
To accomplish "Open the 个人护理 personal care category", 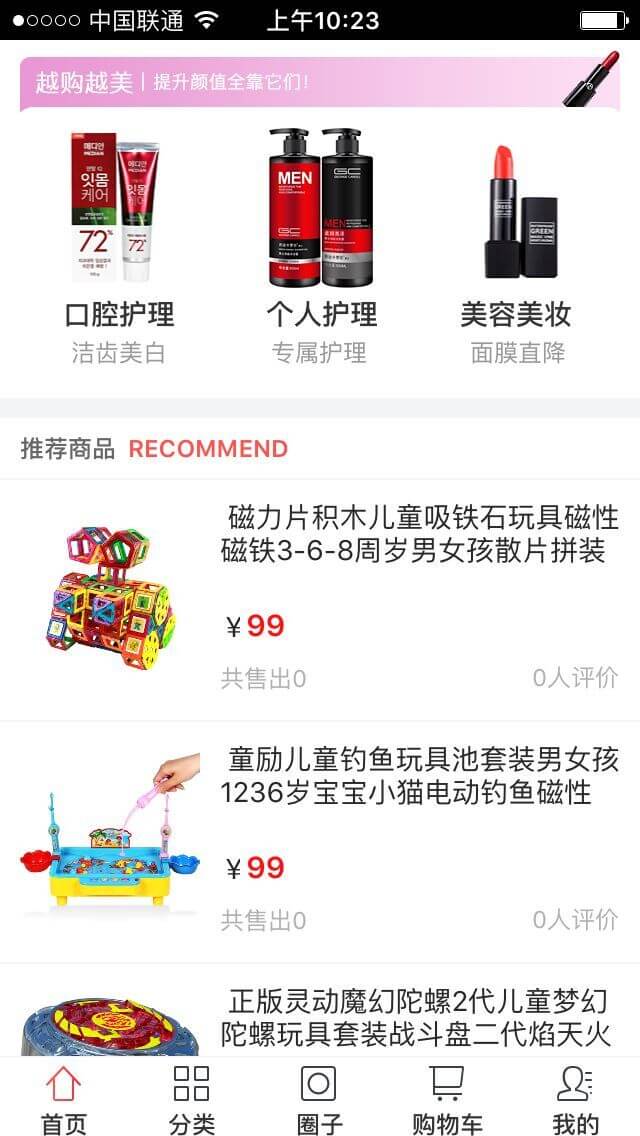I will click(x=321, y=245).
